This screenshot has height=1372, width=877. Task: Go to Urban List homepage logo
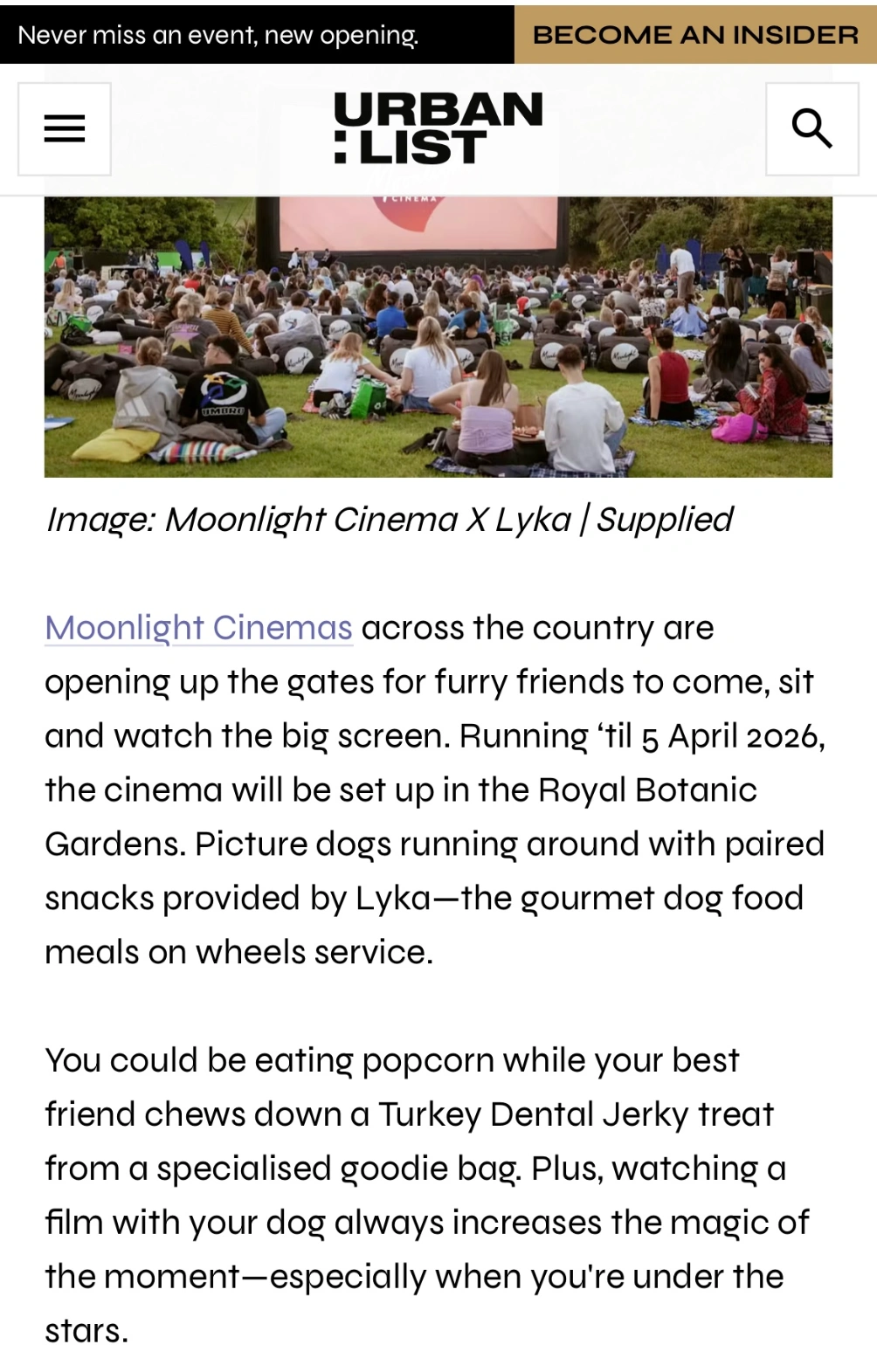[438, 128]
